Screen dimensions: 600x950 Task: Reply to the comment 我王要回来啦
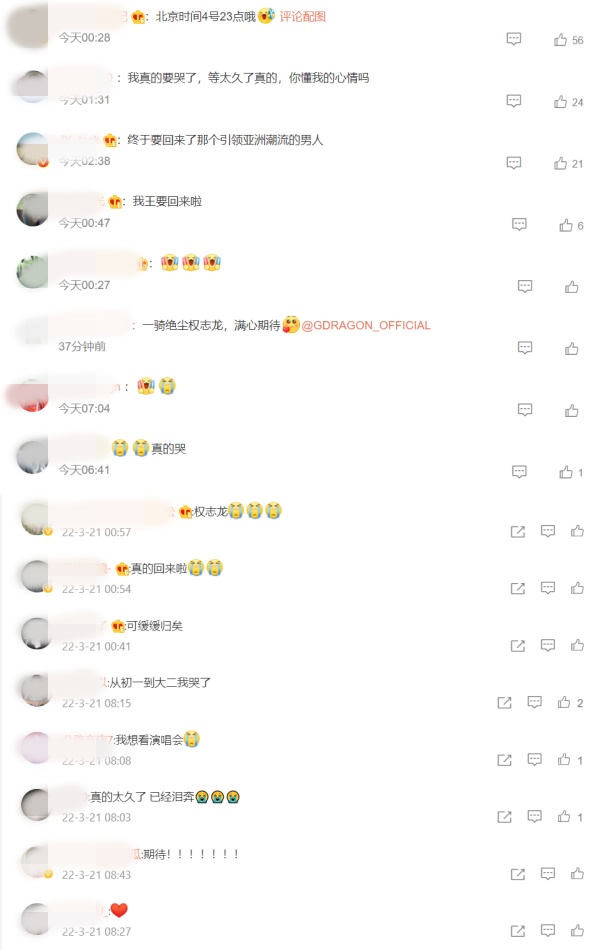519,224
